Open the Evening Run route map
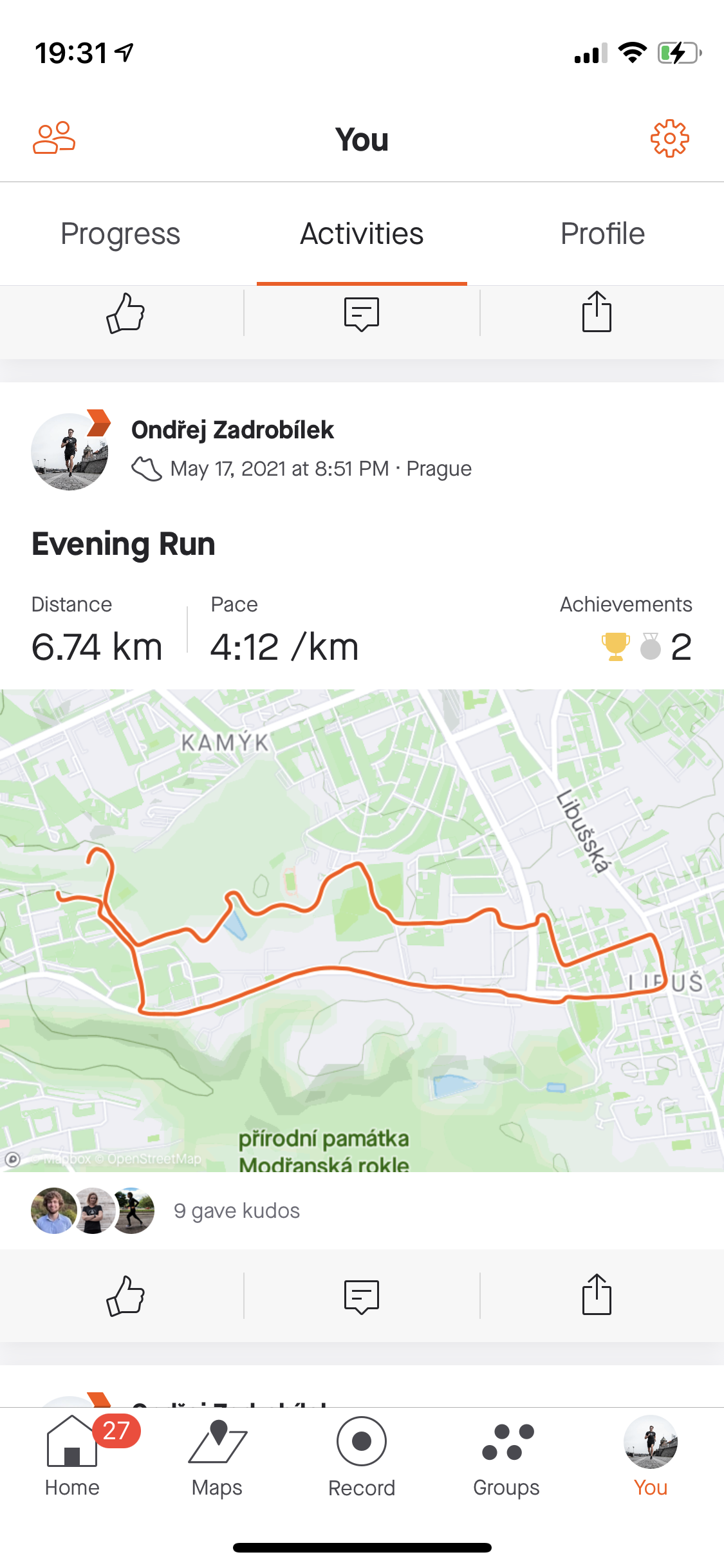The width and height of the screenshot is (724, 1568). click(x=362, y=931)
